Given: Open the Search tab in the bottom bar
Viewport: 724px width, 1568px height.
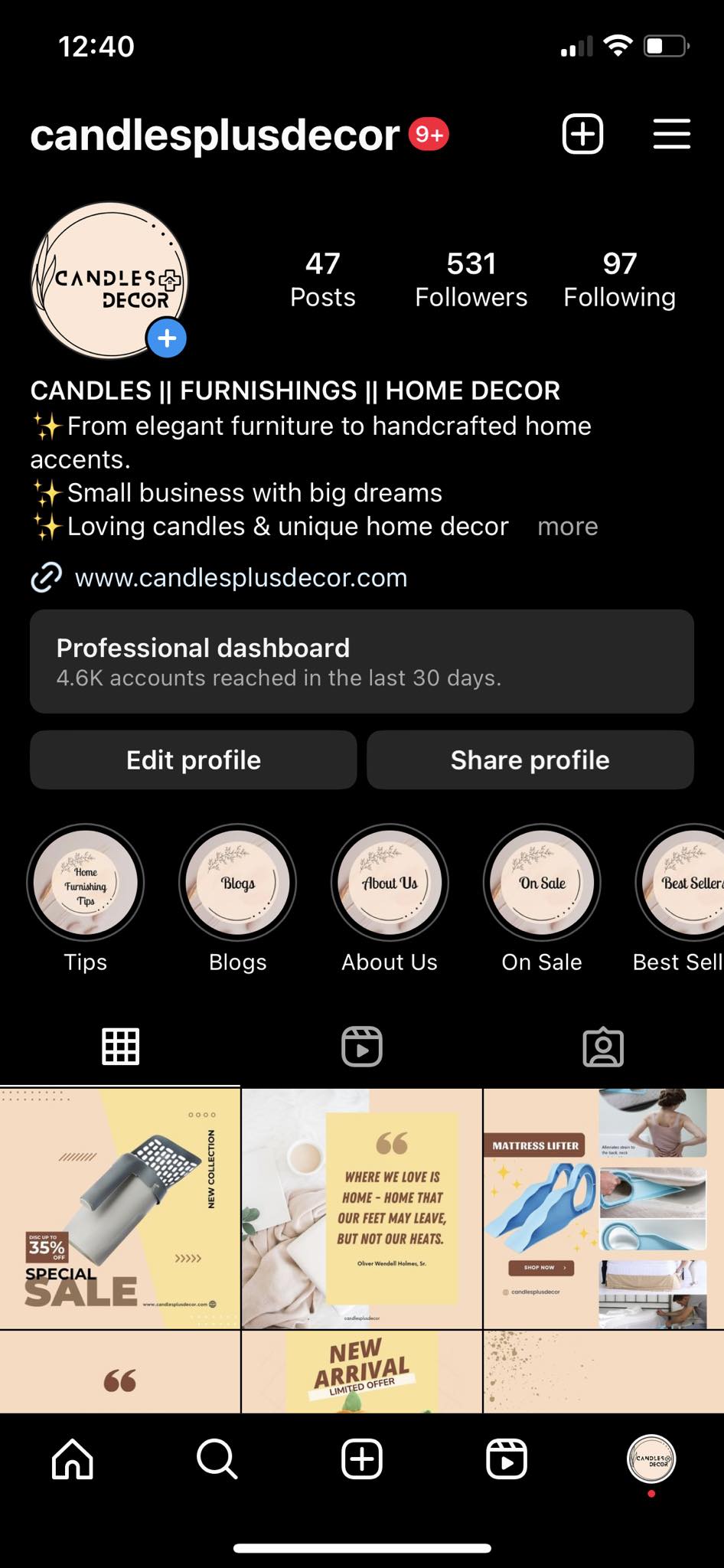Looking at the screenshot, I should pos(217,1459).
